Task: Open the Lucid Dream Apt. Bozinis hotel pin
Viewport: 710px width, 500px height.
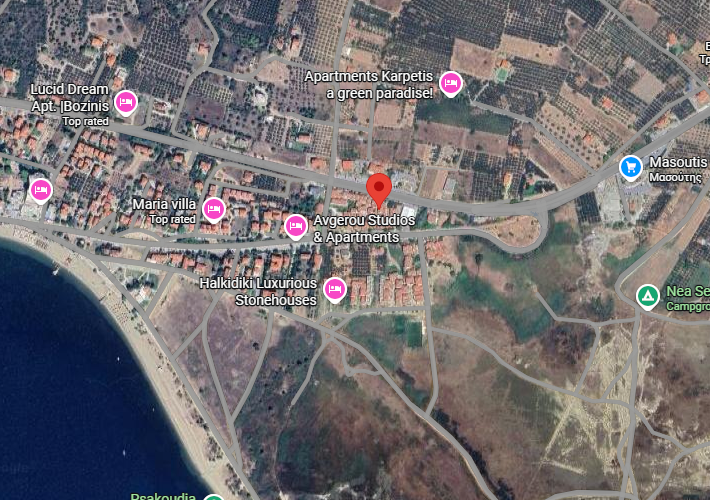Action: point(126,101)
